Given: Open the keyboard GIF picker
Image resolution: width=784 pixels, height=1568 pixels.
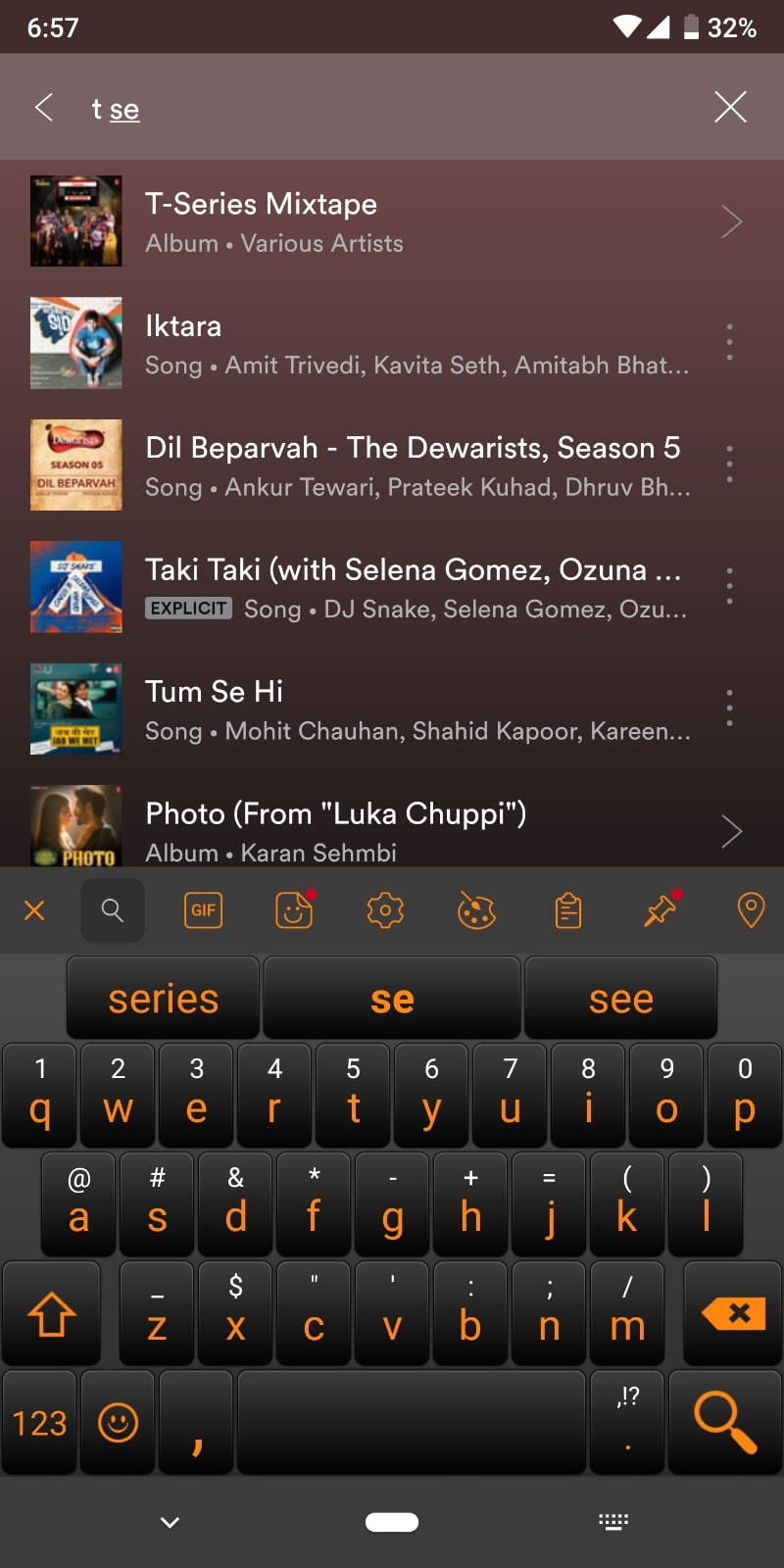Looking at the screenshot, I should (x=203, y=910).
